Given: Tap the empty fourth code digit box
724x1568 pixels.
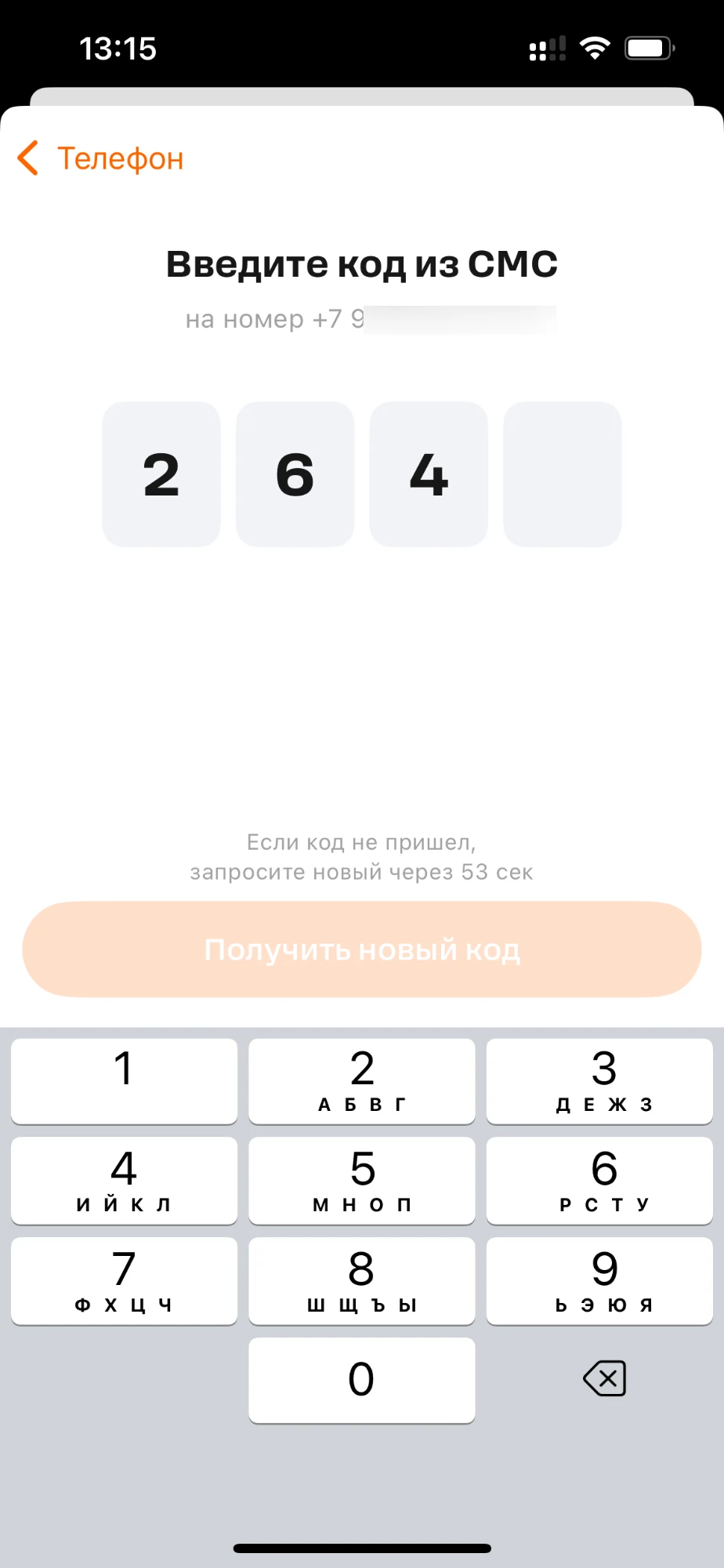Looking at the screenshot, I should [x=562, y=474].
